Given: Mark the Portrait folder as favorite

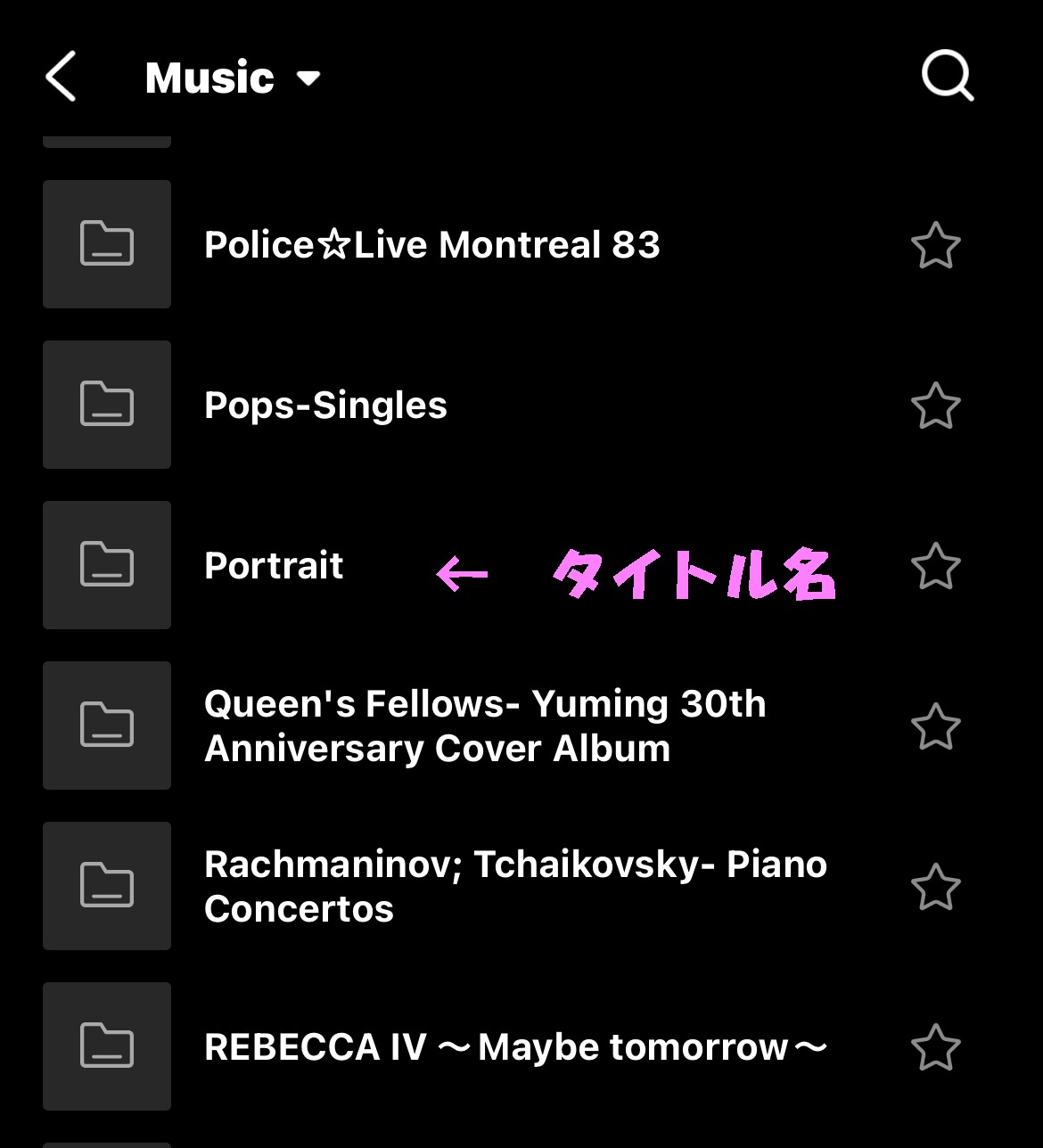Looking at the screenshot, I should click(x=935, y=566).
